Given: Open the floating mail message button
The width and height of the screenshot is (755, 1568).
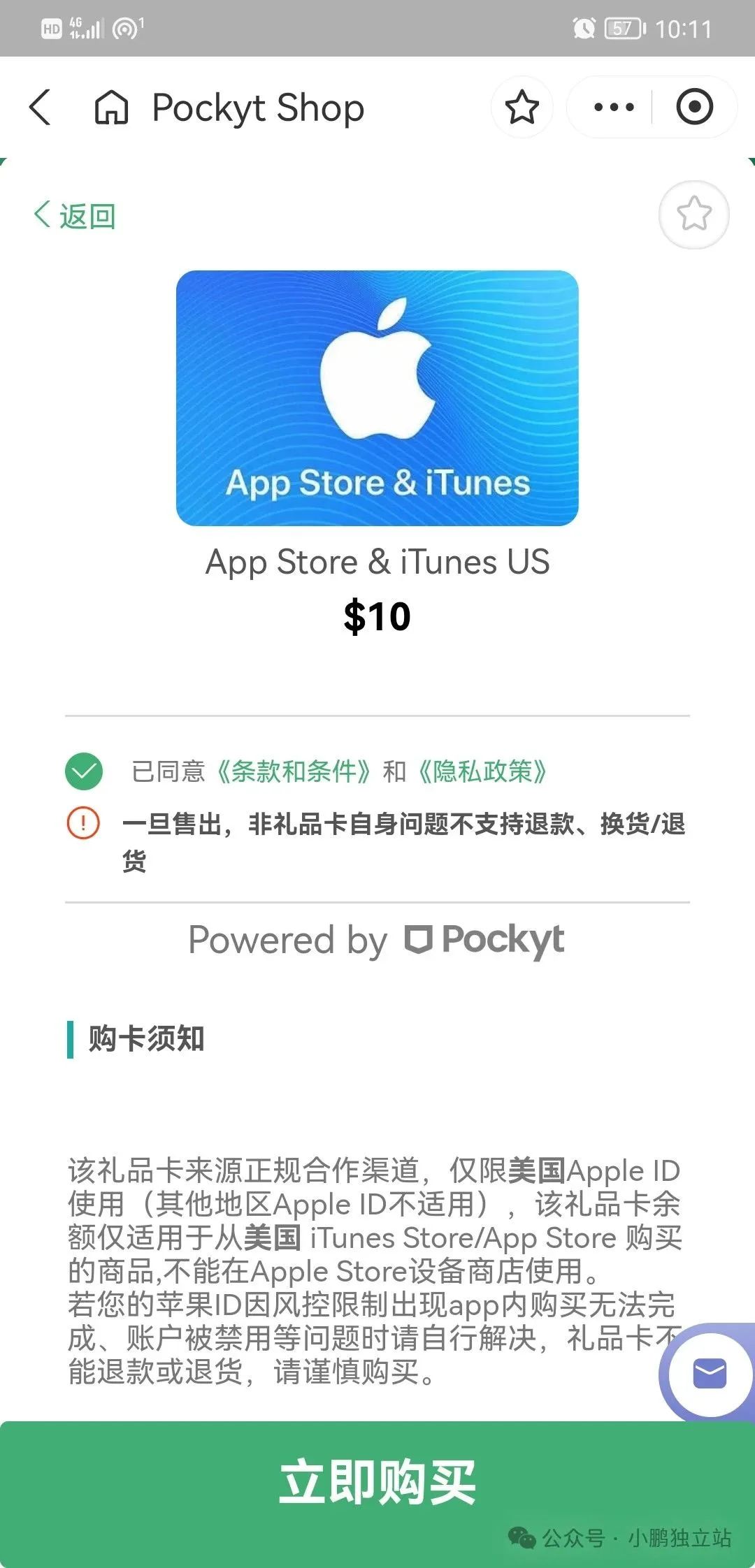Looking at the screenshot, I should (x=709, y=1374).
